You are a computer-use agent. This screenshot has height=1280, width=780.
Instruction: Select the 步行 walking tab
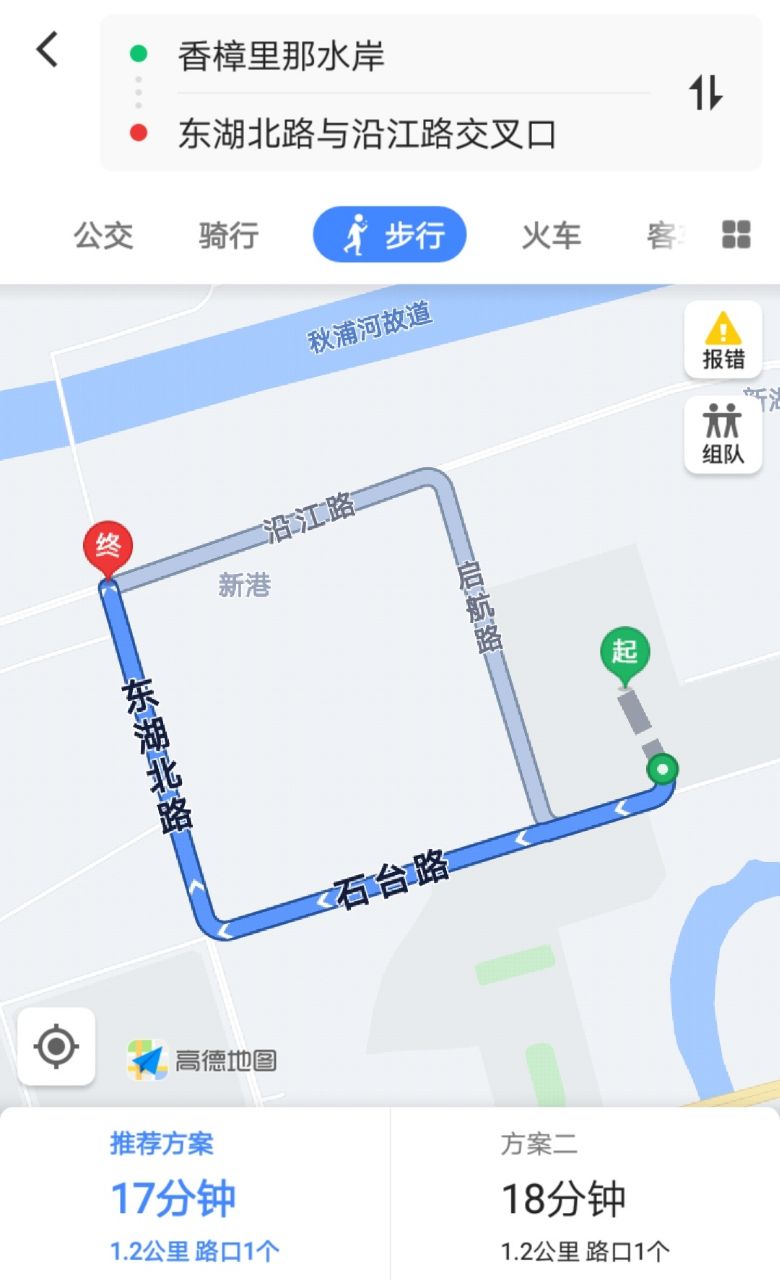390,236
